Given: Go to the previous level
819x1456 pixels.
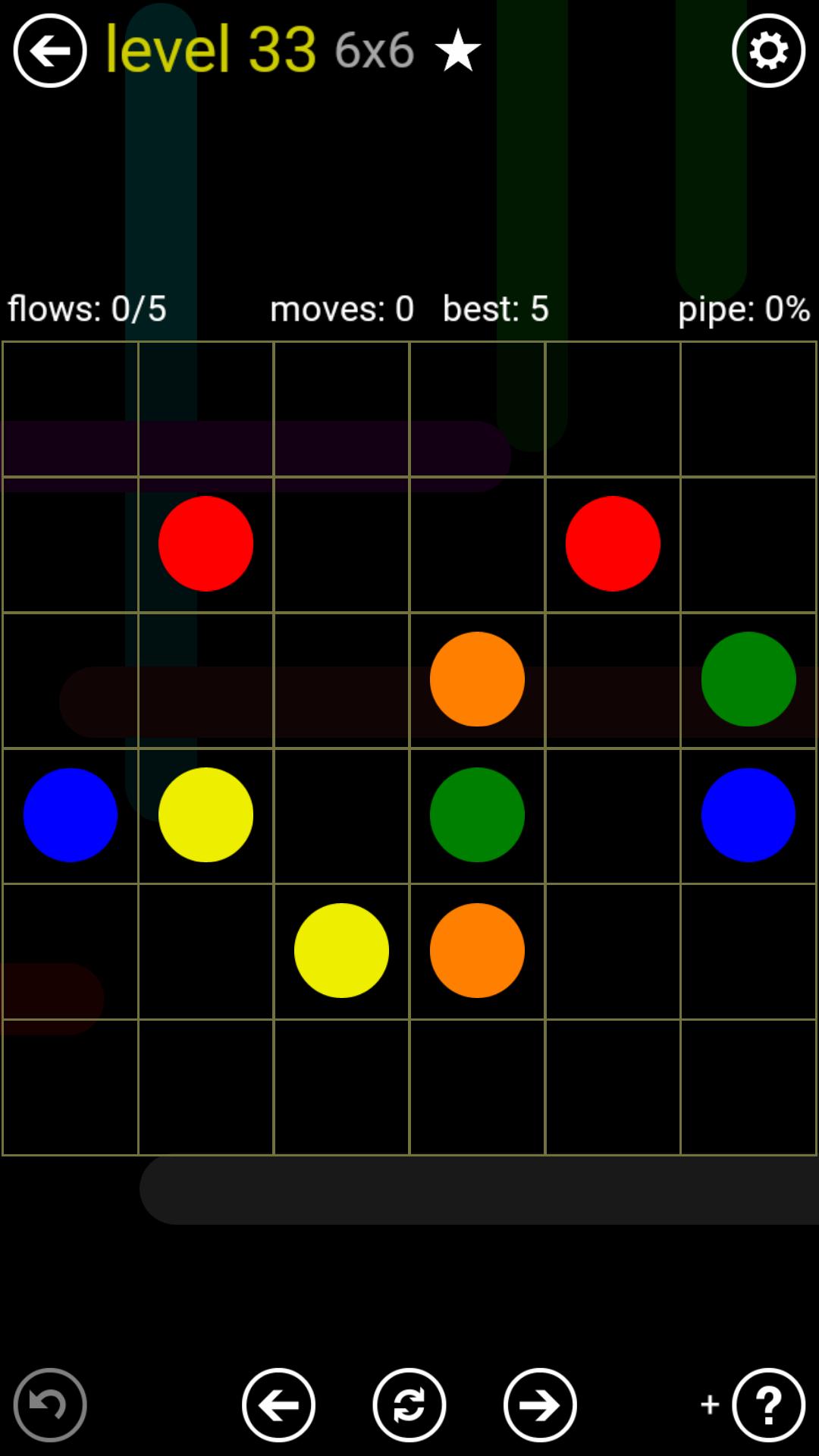Looking at the screenshot, I should [x=278, y=1404].
